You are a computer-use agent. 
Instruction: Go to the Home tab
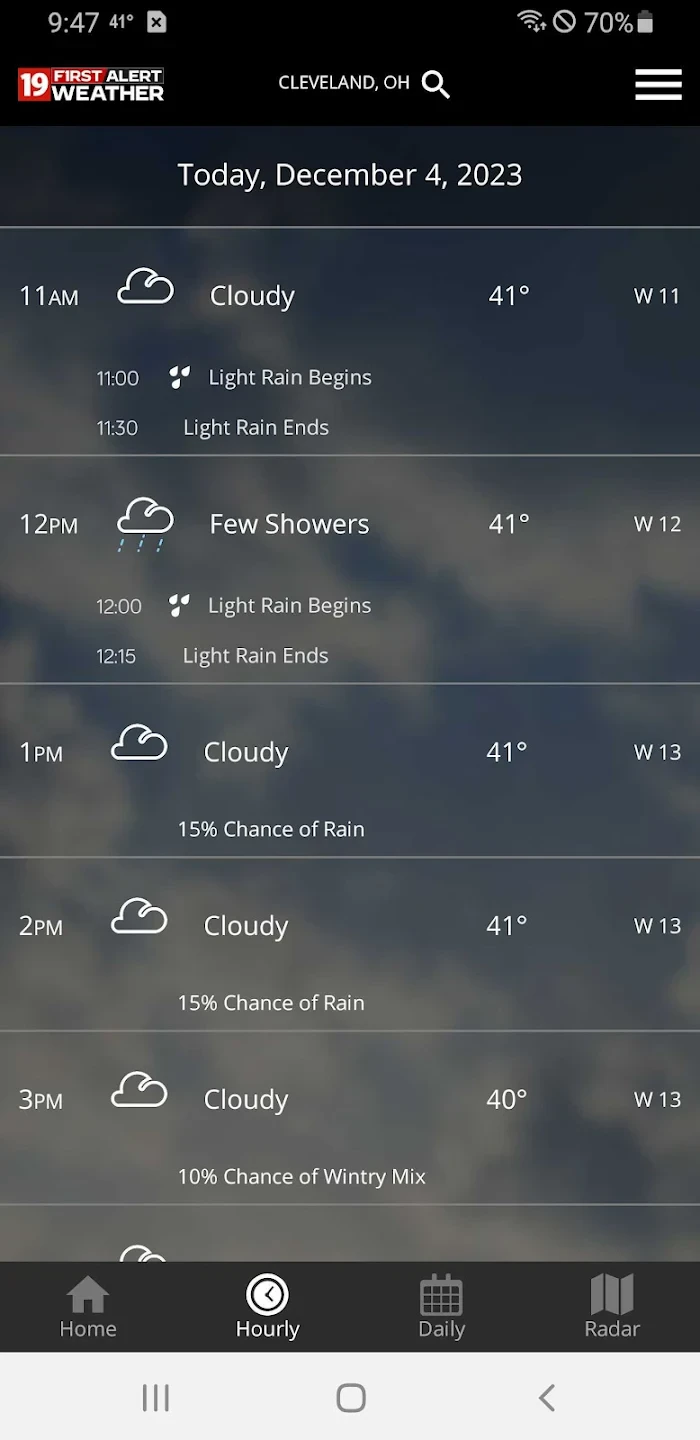[x=88, y=1307]
